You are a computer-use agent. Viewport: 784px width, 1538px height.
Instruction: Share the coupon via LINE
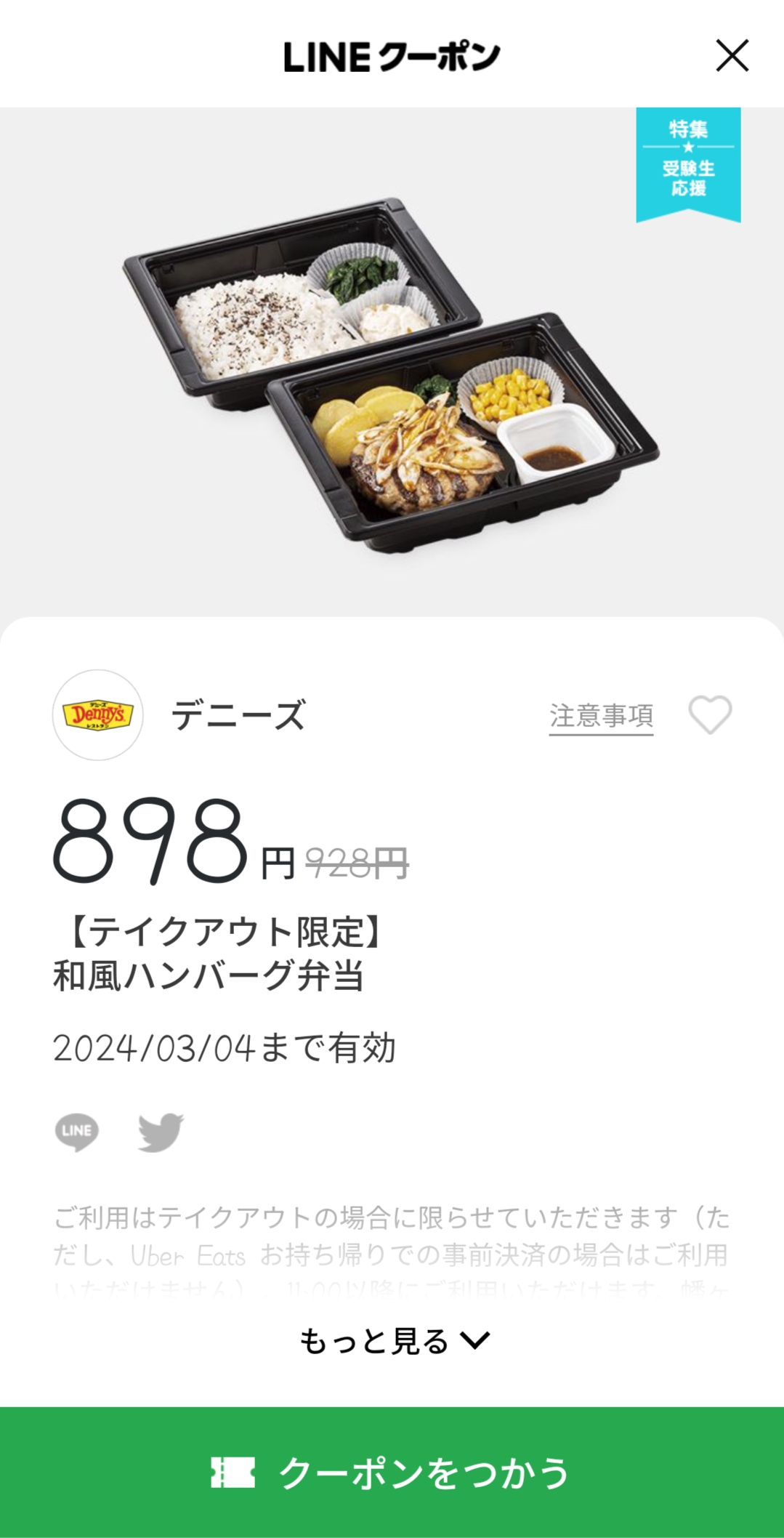pos(77,1132)
